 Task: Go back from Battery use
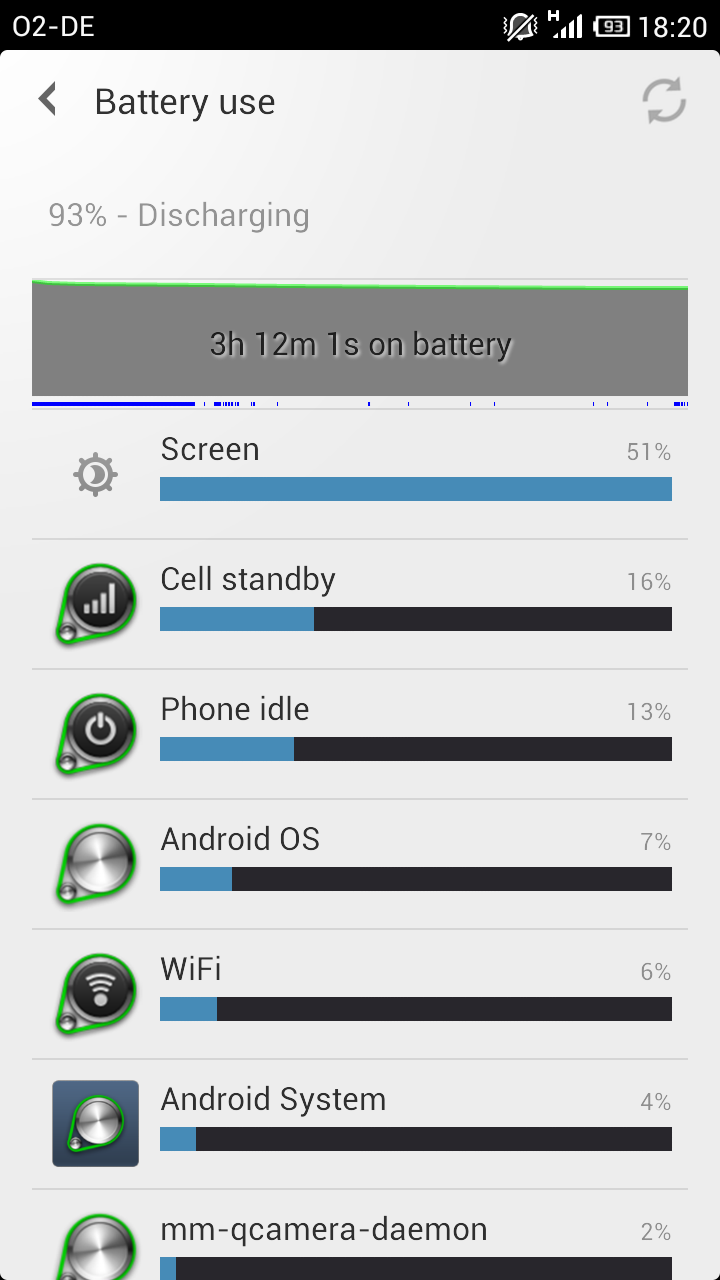pos(47,101)
